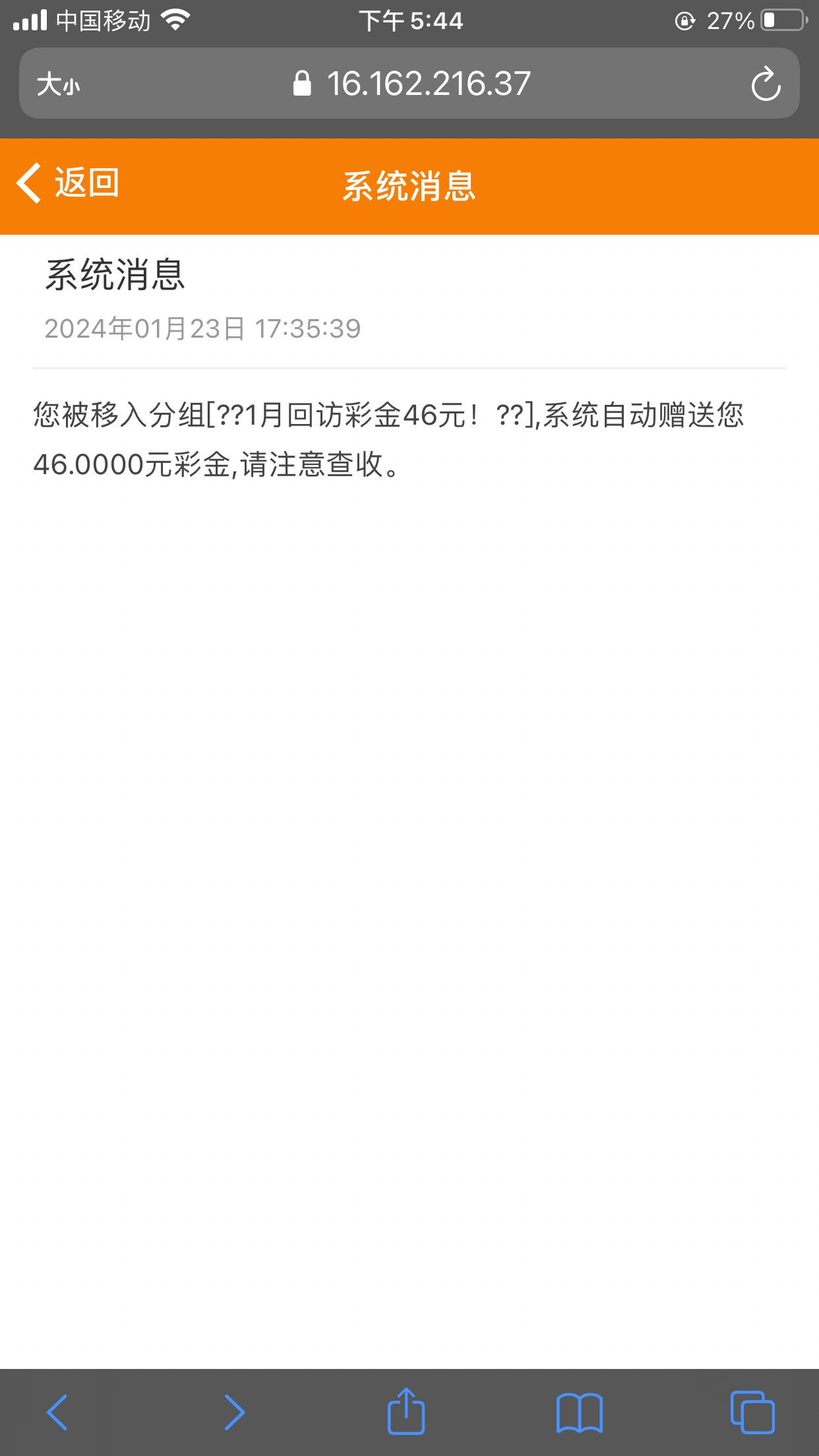Image resolution: width=819 pixels, height=1456 pixels.
Task: Show all open Safari tabs
Action: point(752,1412)
